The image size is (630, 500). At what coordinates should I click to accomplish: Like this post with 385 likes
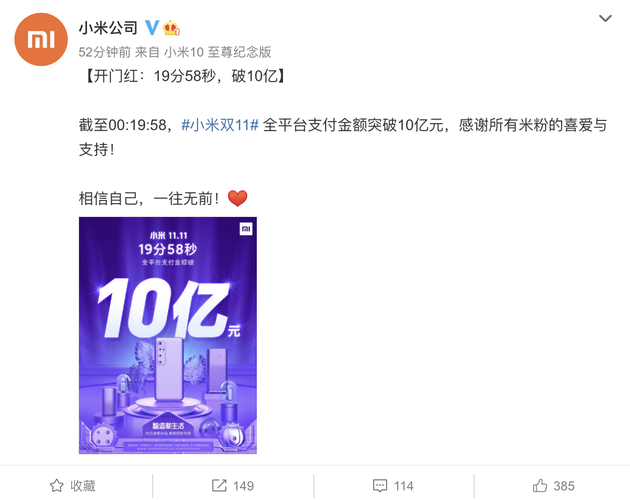pos(553,486)
